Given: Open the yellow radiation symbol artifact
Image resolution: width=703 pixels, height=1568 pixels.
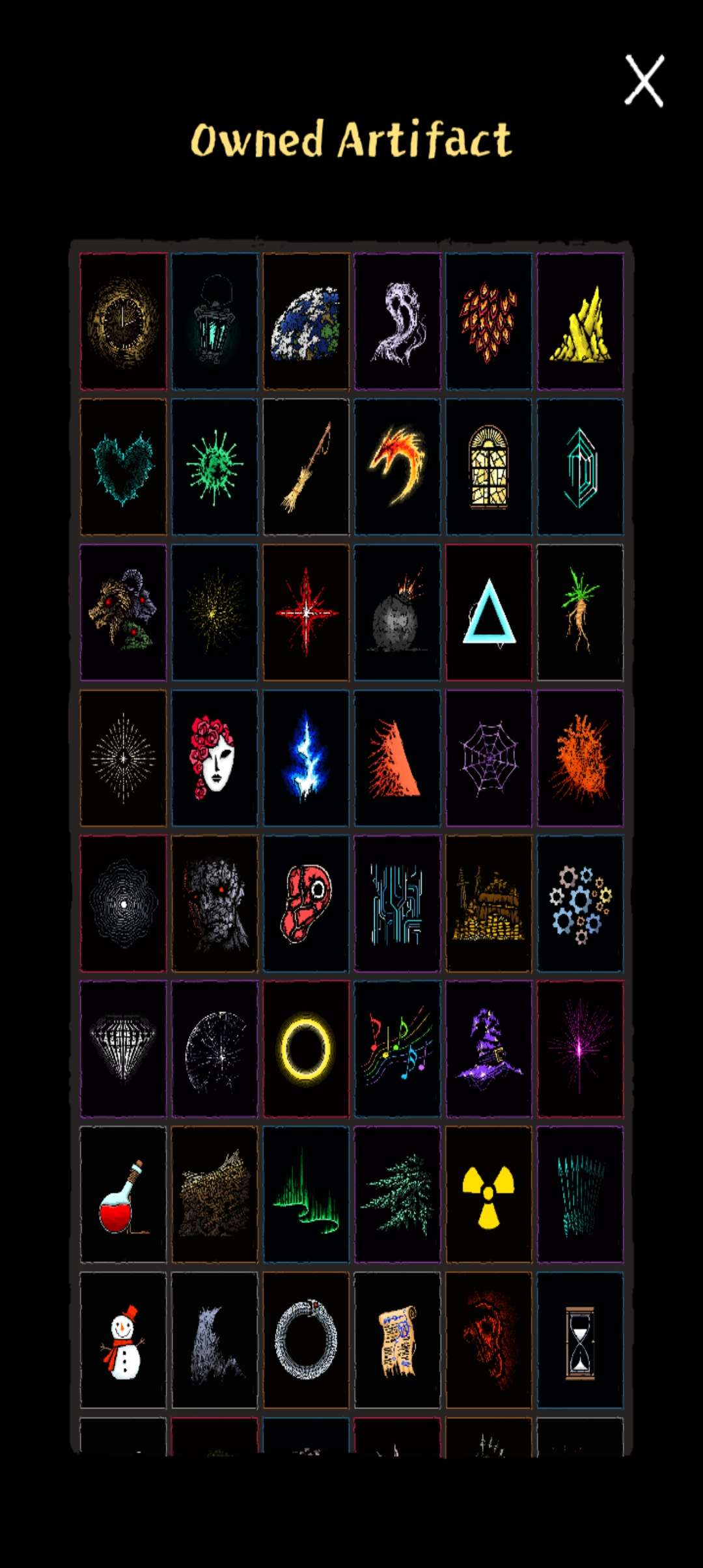Looking at the screenshot, I should (489, 1195).
